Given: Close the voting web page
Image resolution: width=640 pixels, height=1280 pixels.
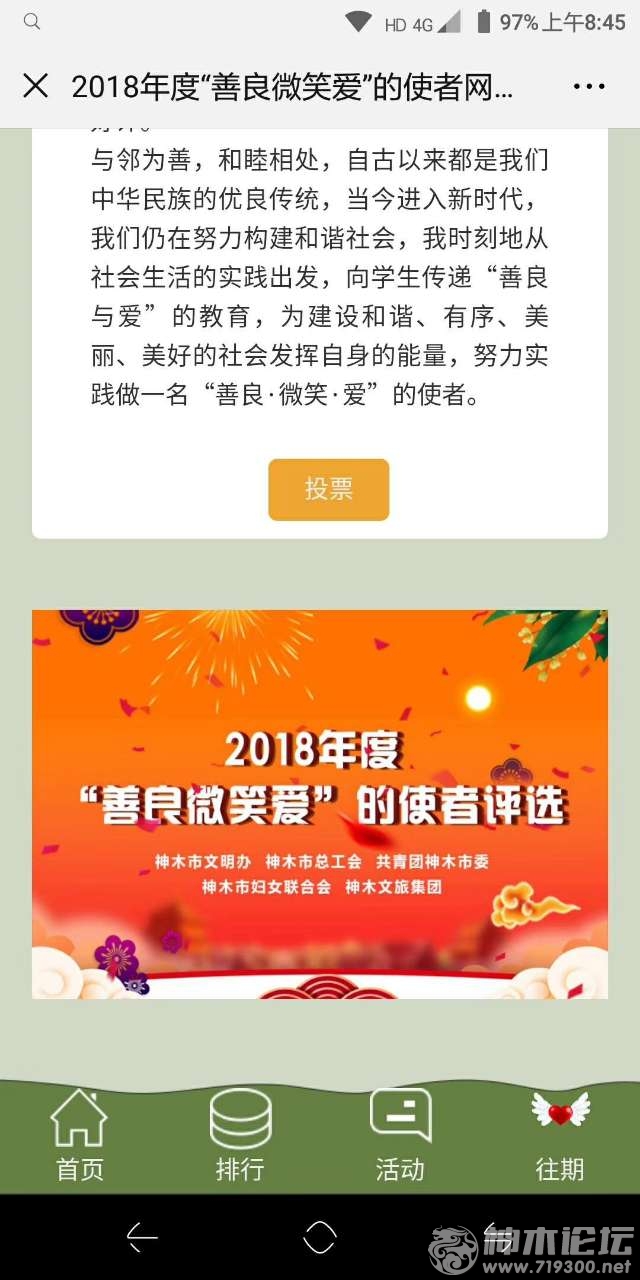Looking at the screenshot, I should pos(35,87).
